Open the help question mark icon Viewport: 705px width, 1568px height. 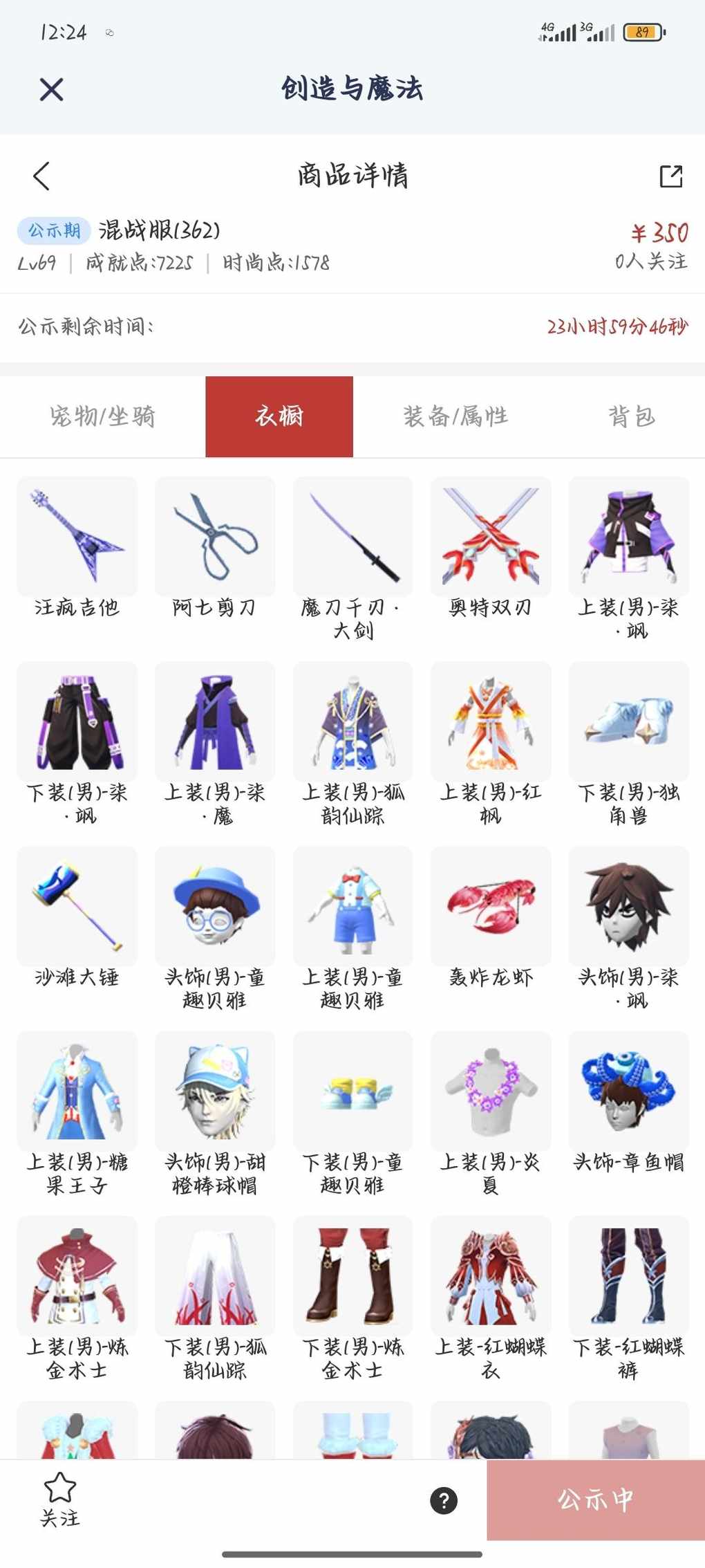[443, 1500]
